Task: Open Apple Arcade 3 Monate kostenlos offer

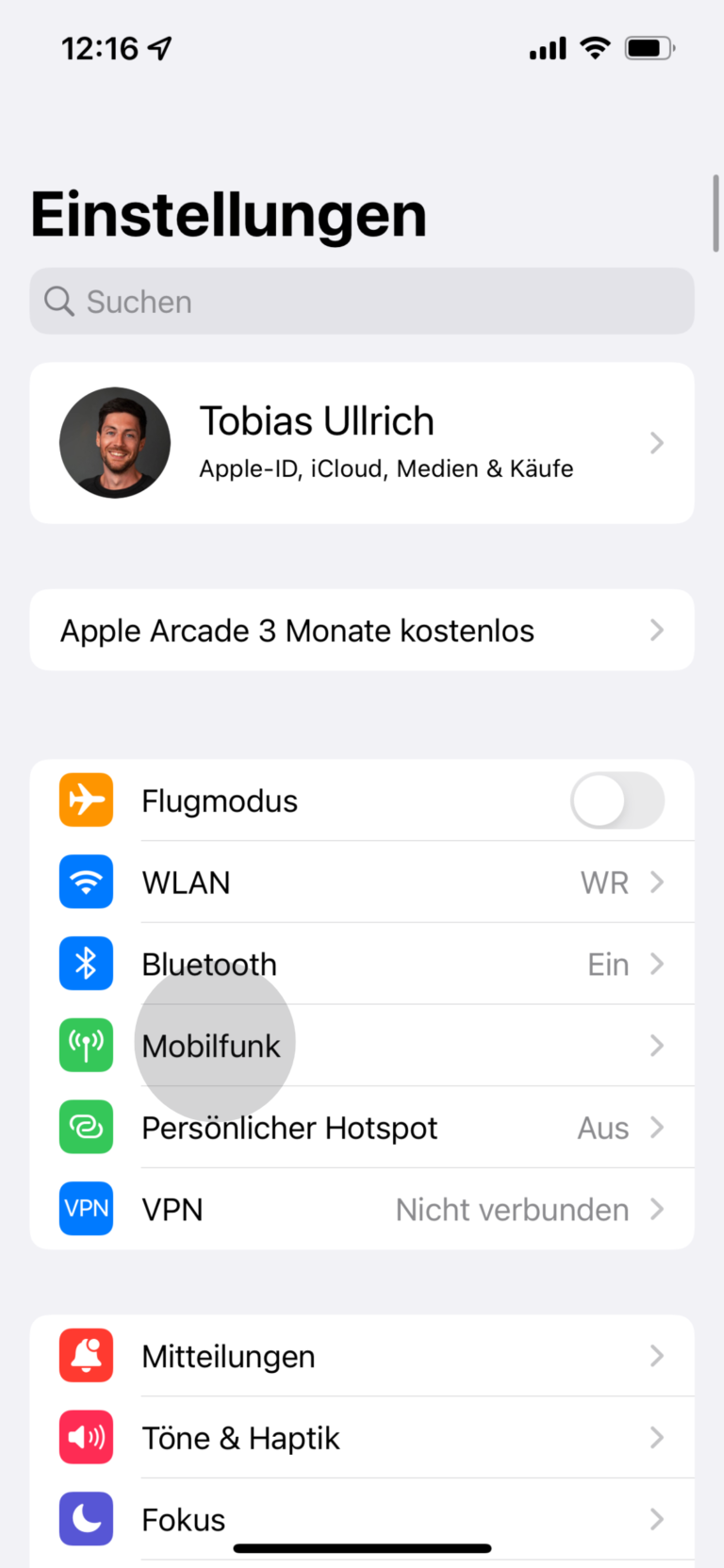Action: pos(362,630)
